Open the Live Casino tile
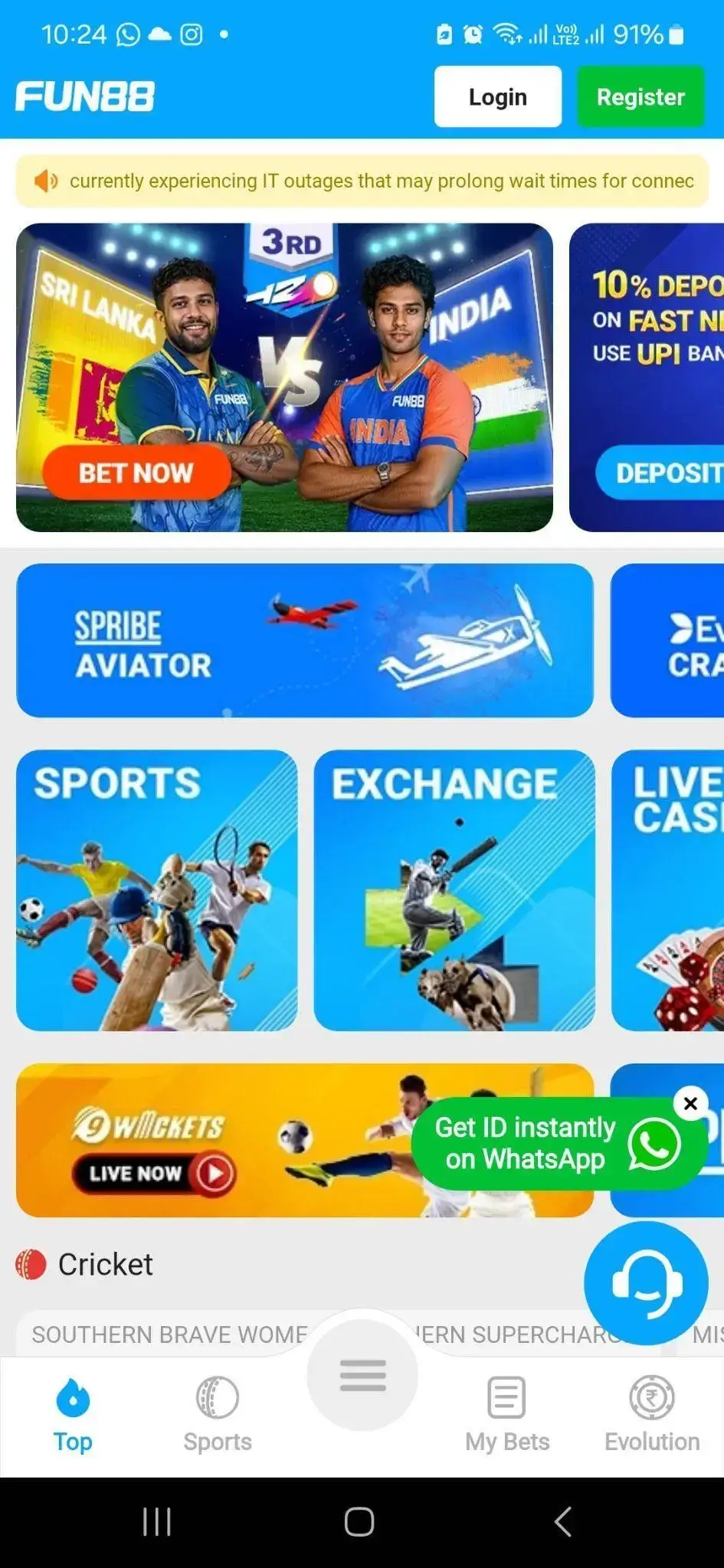 (x=668, y=890)
